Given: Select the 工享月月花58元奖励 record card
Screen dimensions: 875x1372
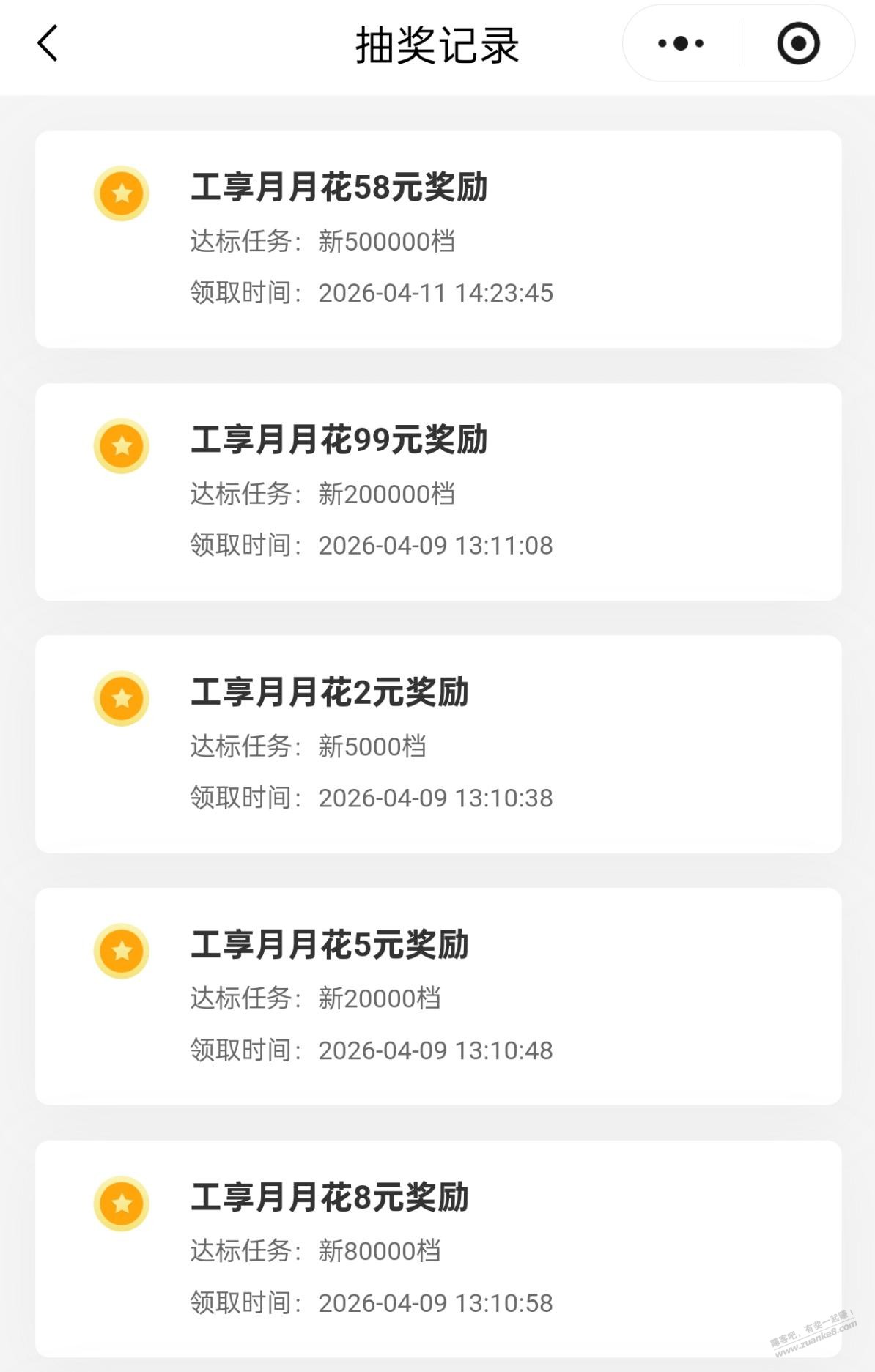Looking at the screenshot, I should (437, 238).
